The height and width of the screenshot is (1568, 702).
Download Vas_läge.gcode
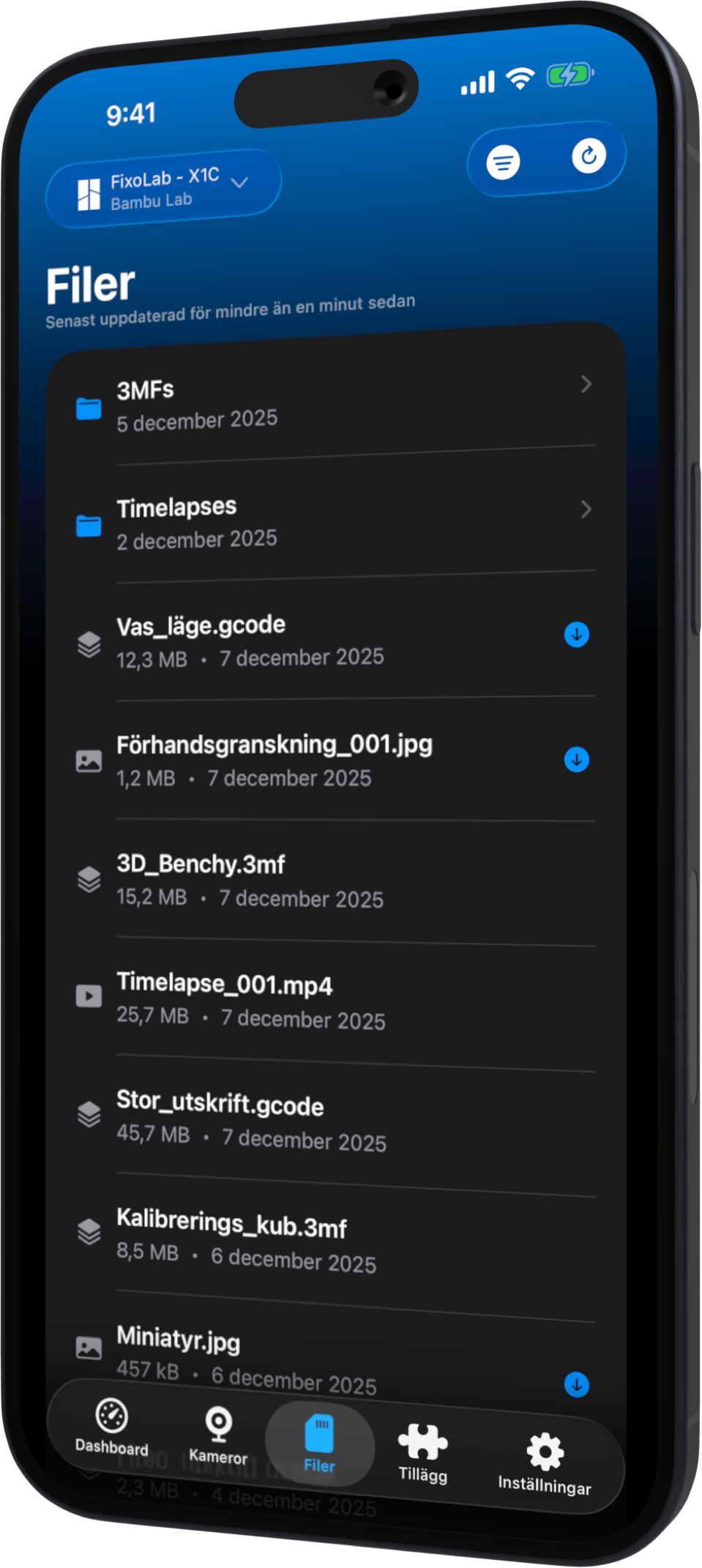[x=577, y=635]
